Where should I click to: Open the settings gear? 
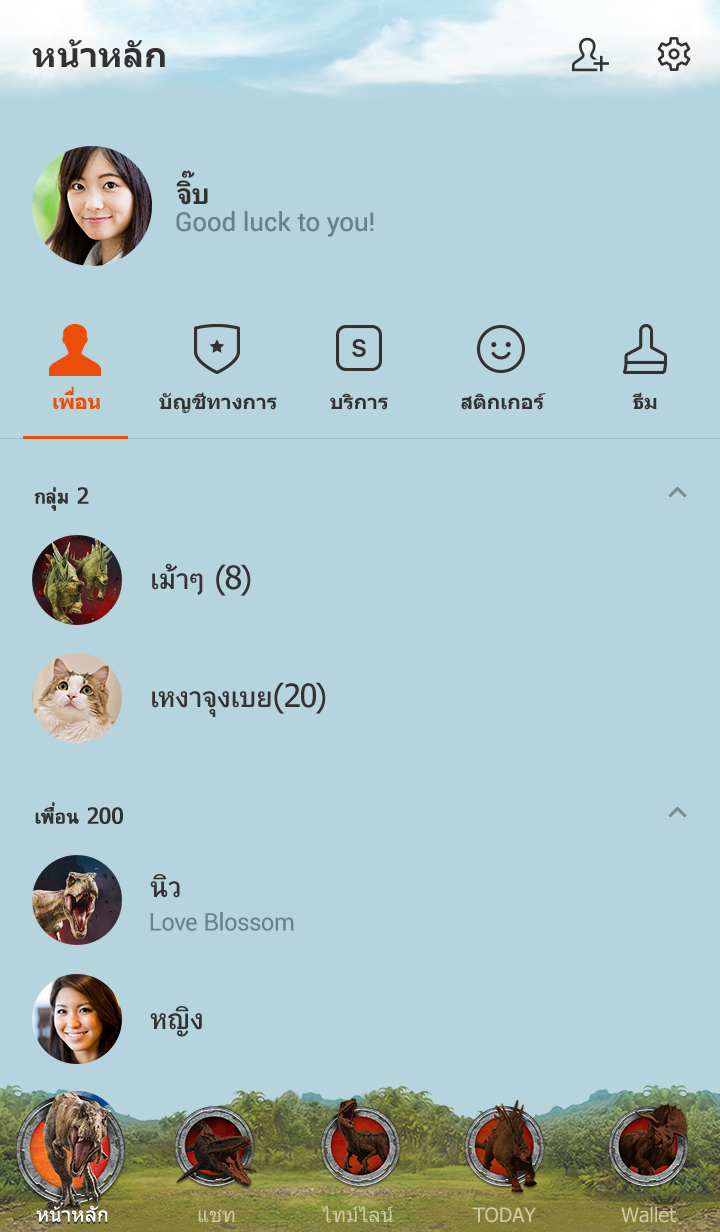click(673, 55)
